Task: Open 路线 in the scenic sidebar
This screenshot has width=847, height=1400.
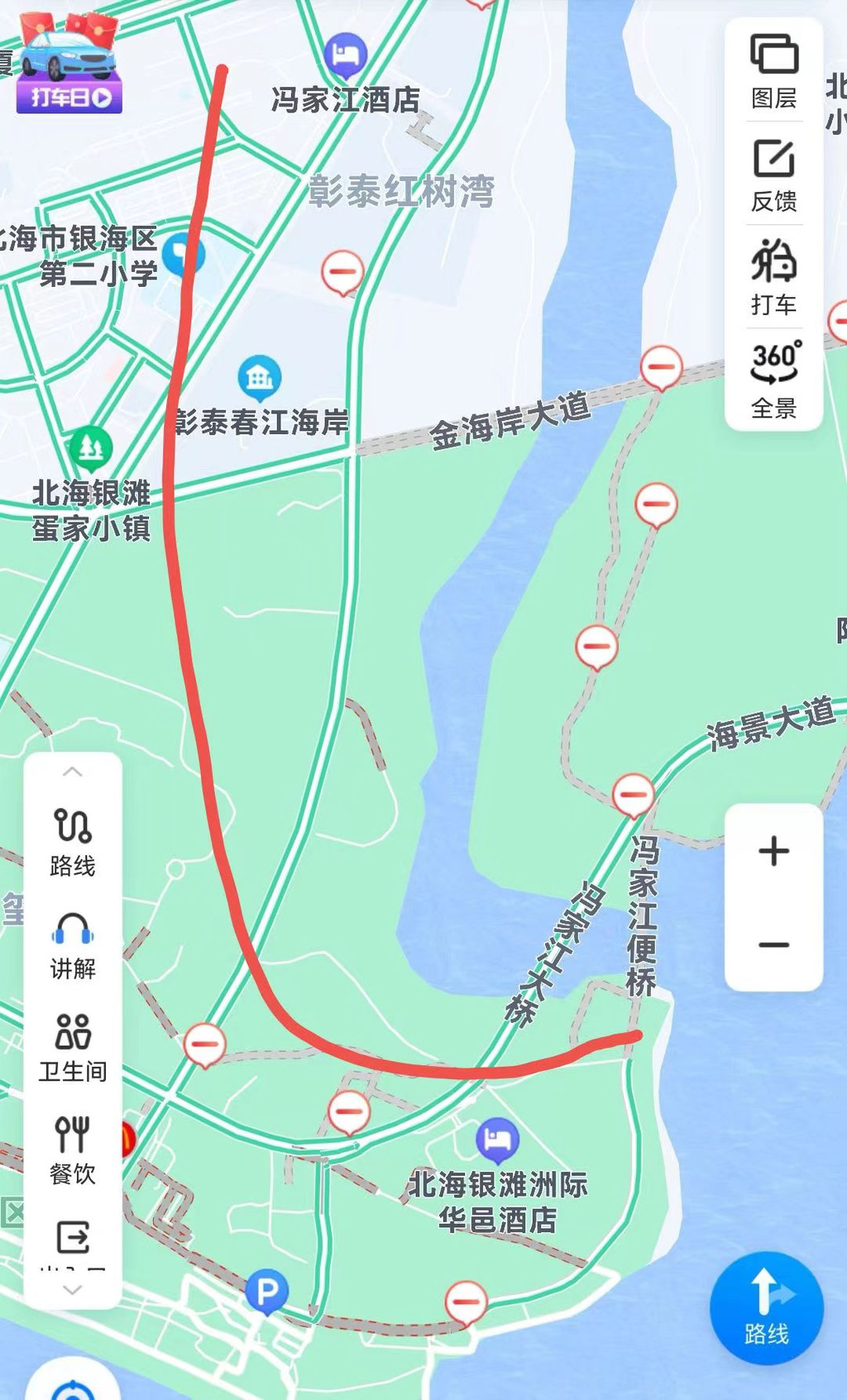Action: tap(73, 841)
